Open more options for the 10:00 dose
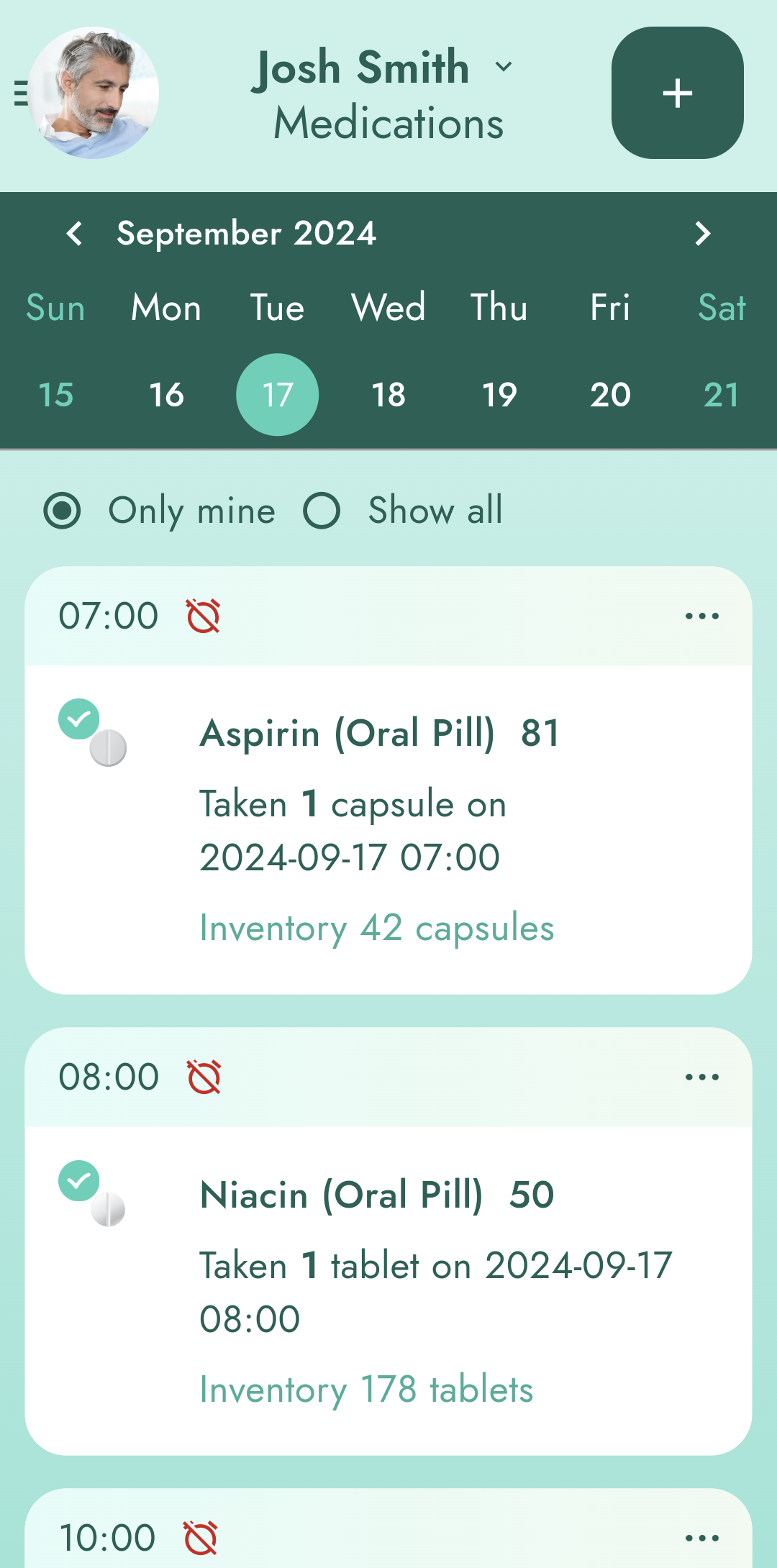This screenshot has width=777, height=1568. click(701, 1539)
